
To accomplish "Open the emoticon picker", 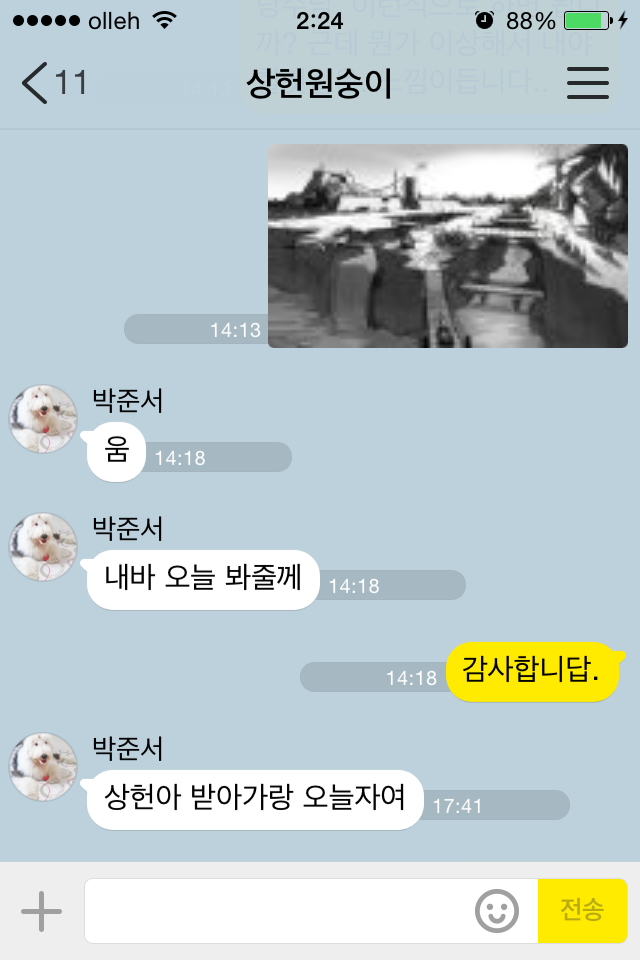I will pos(497,911).
